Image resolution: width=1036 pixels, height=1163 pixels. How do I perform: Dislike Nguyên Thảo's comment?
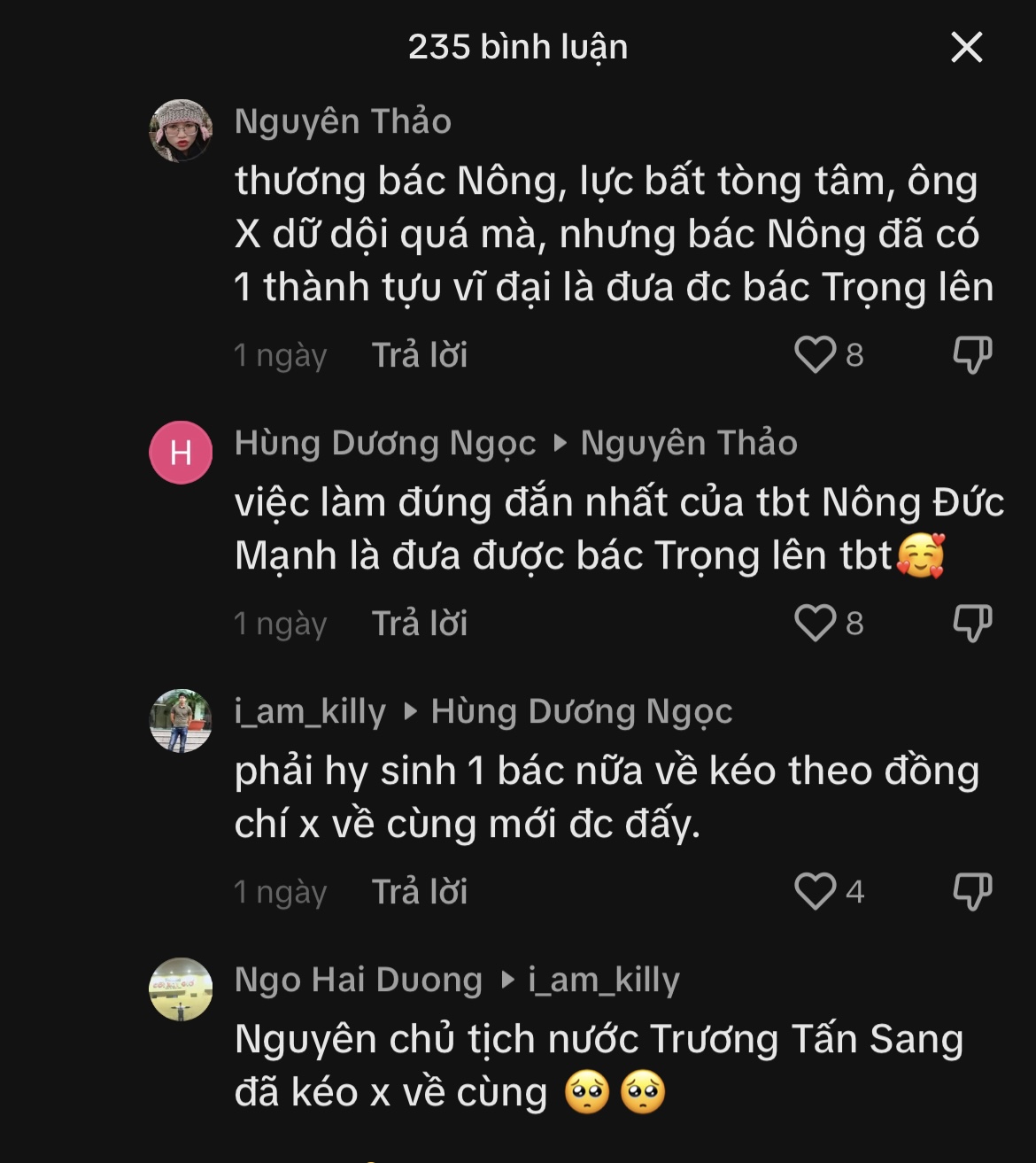971,355
